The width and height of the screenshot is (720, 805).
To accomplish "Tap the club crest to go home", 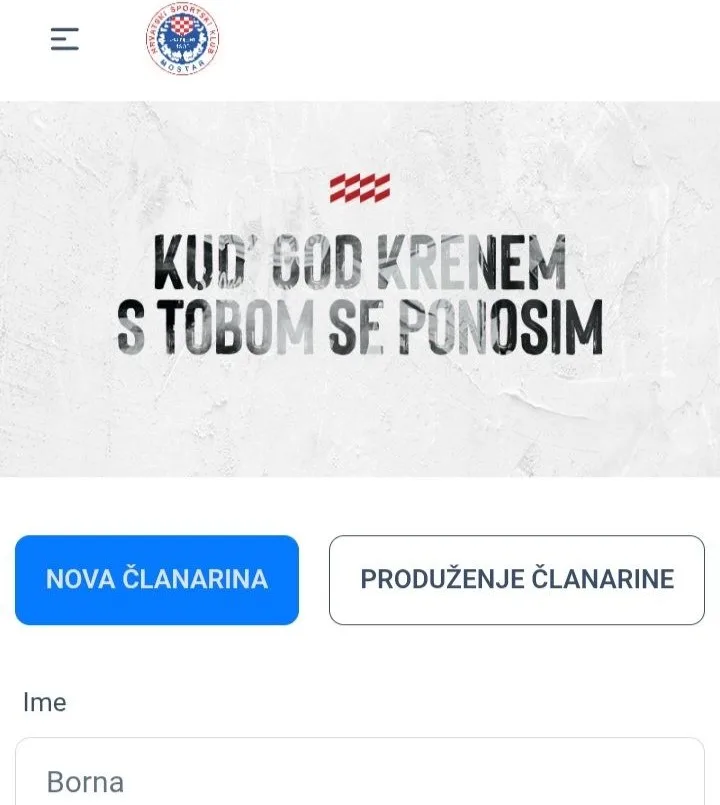I will point(181,39).
